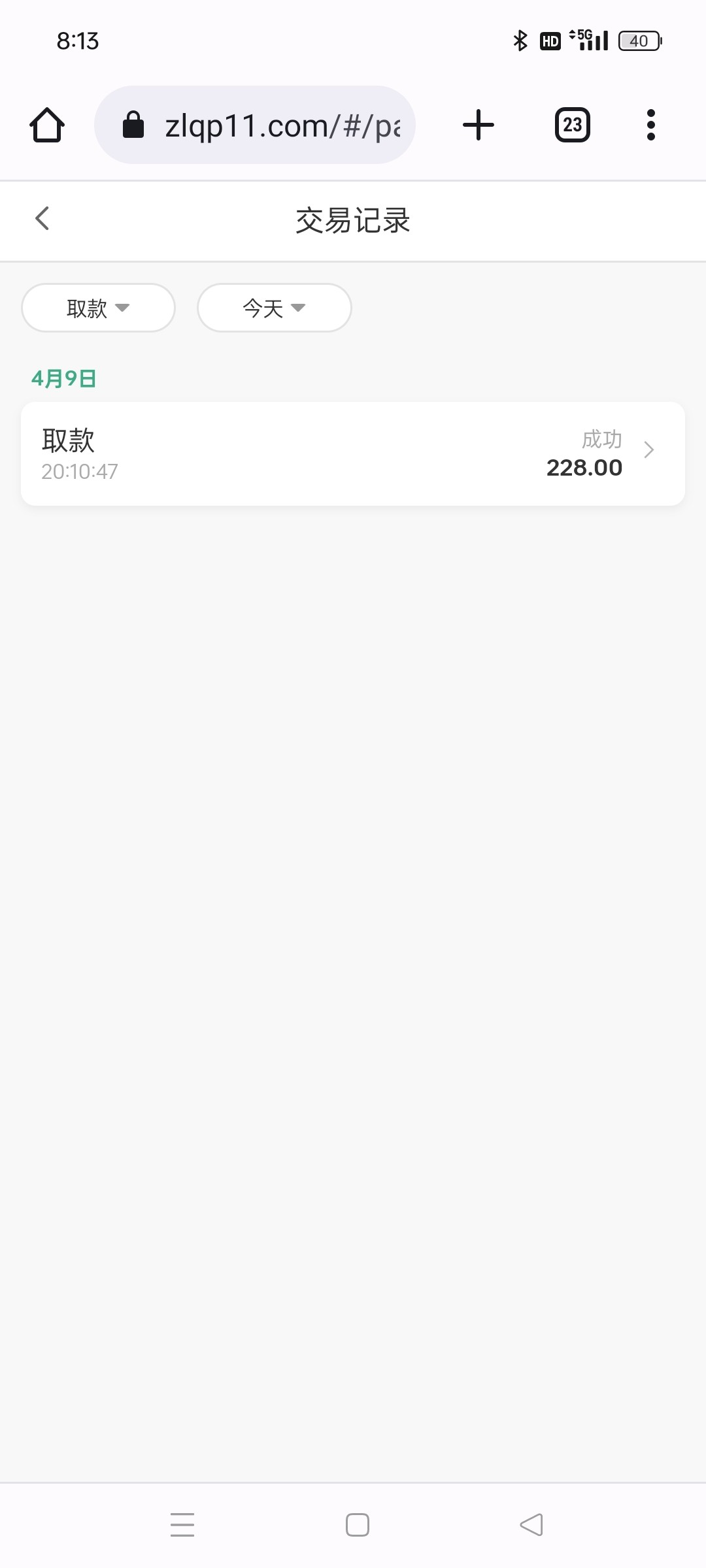706x1568 pixels.
Task: Open the 228.00 取款 transaction record
Action: [353, 453]
